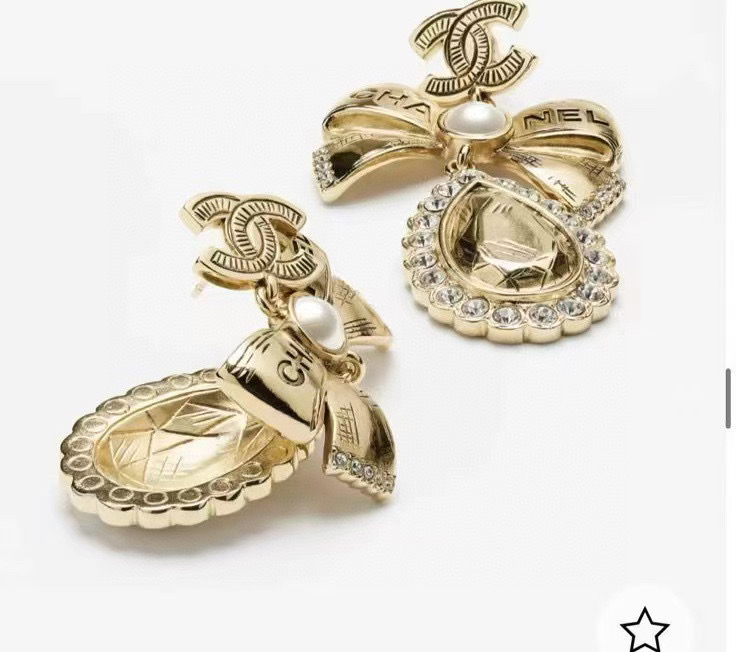Open the gold bow earrings product image
Viewport: 736px width, 652px height.
360,290
